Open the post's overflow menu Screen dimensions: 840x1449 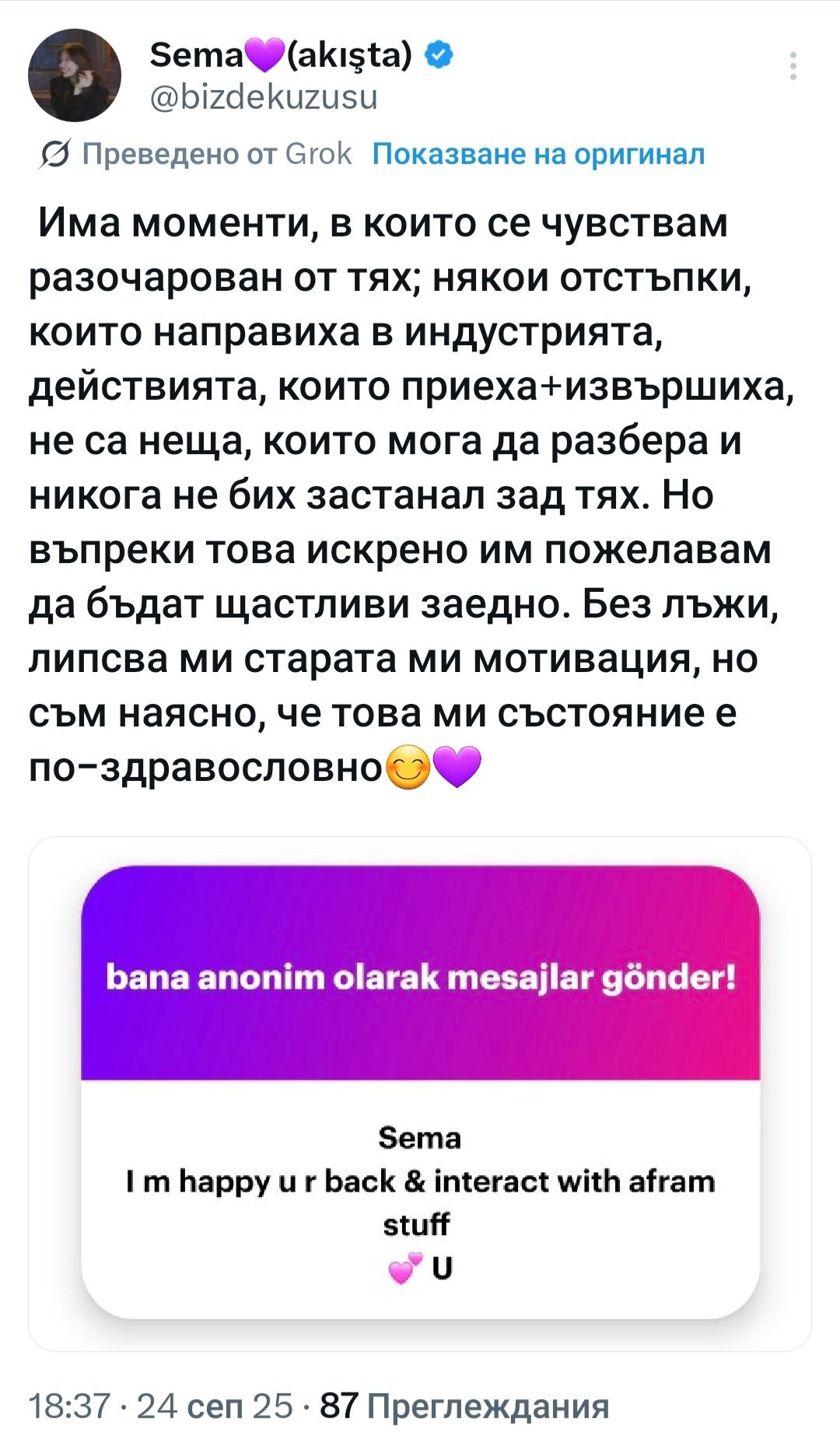tap(793, 67)
